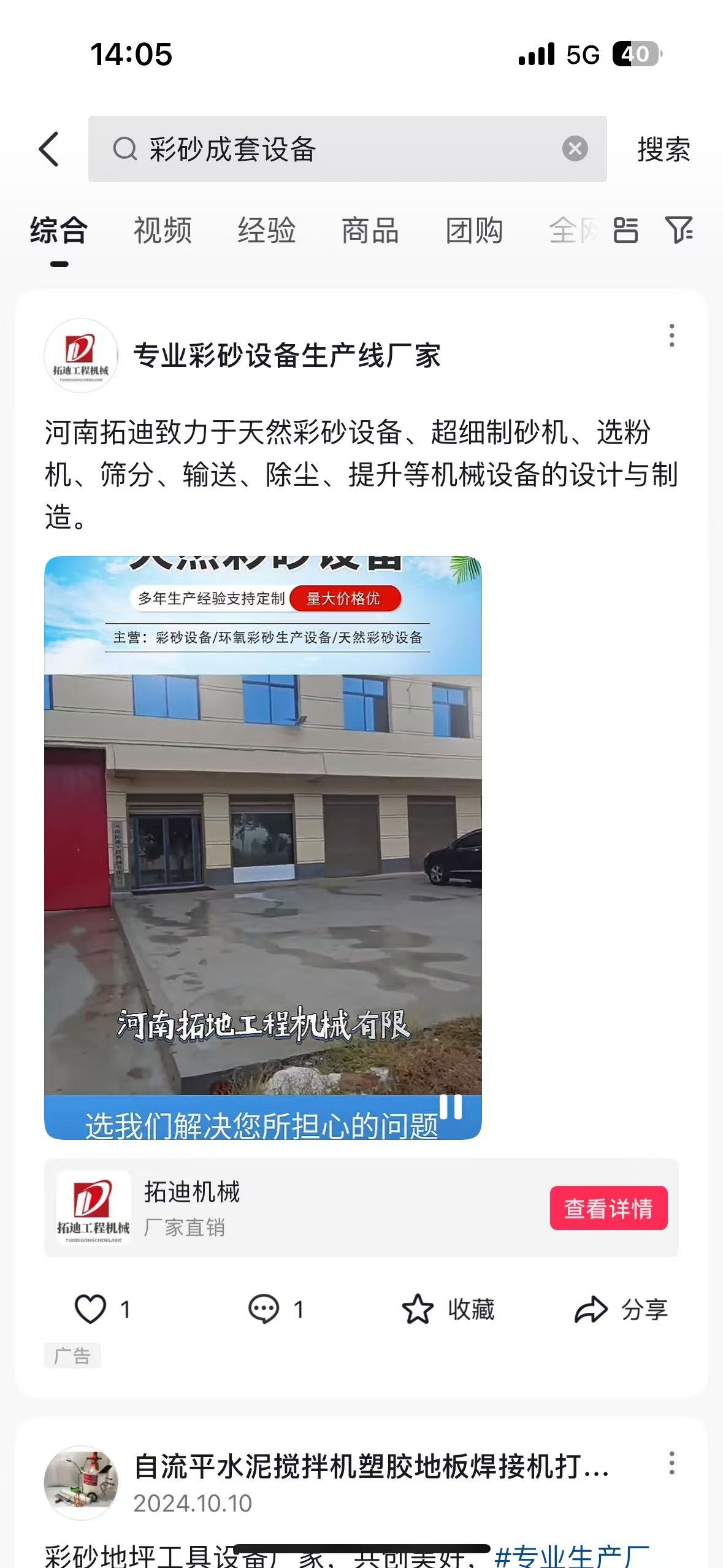723x1568 pixels.
Task: Switch to the 经验 tab
Action: point(267,231)
